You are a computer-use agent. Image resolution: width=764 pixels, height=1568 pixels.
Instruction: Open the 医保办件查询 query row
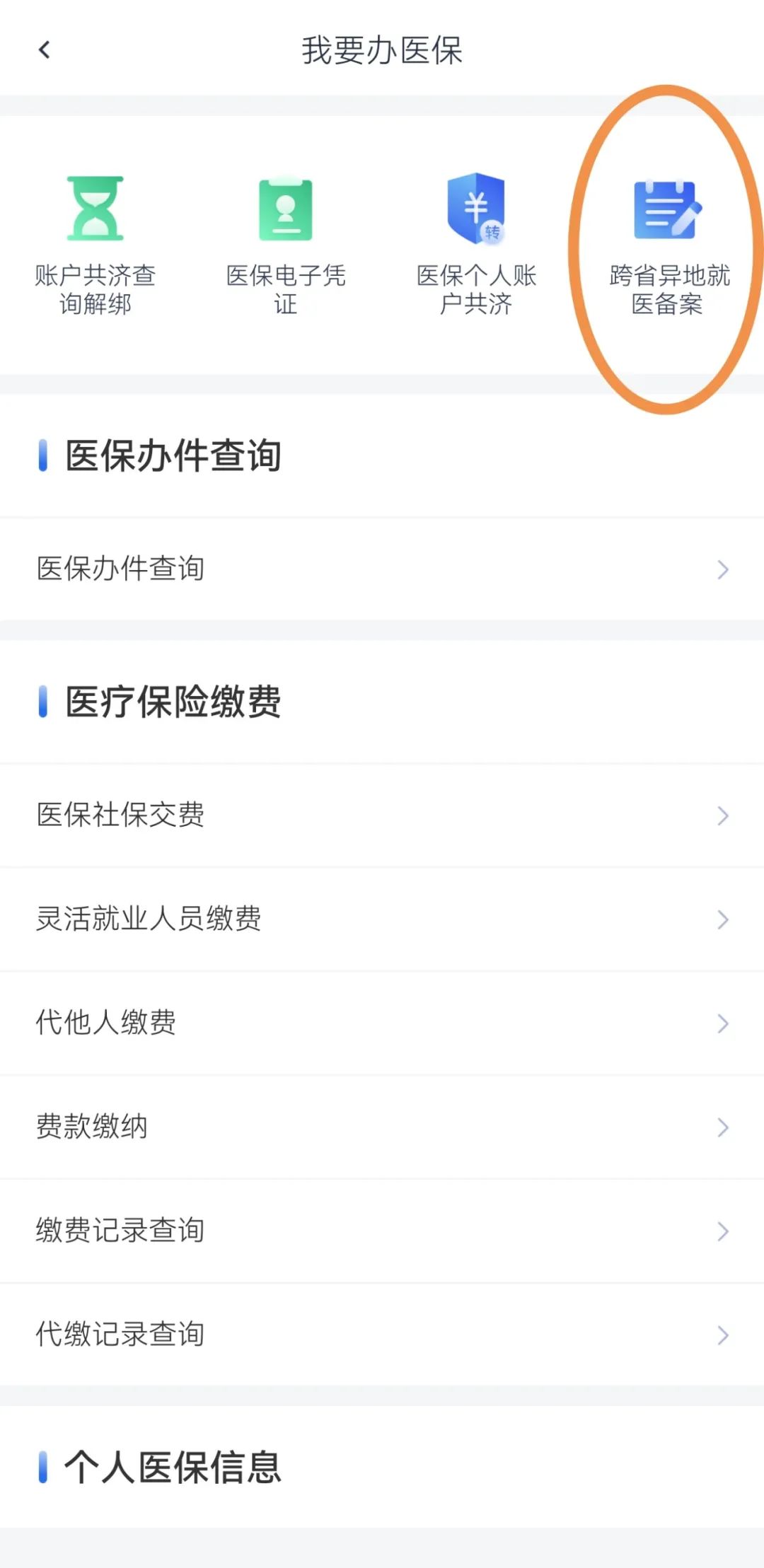pos(120,568)
